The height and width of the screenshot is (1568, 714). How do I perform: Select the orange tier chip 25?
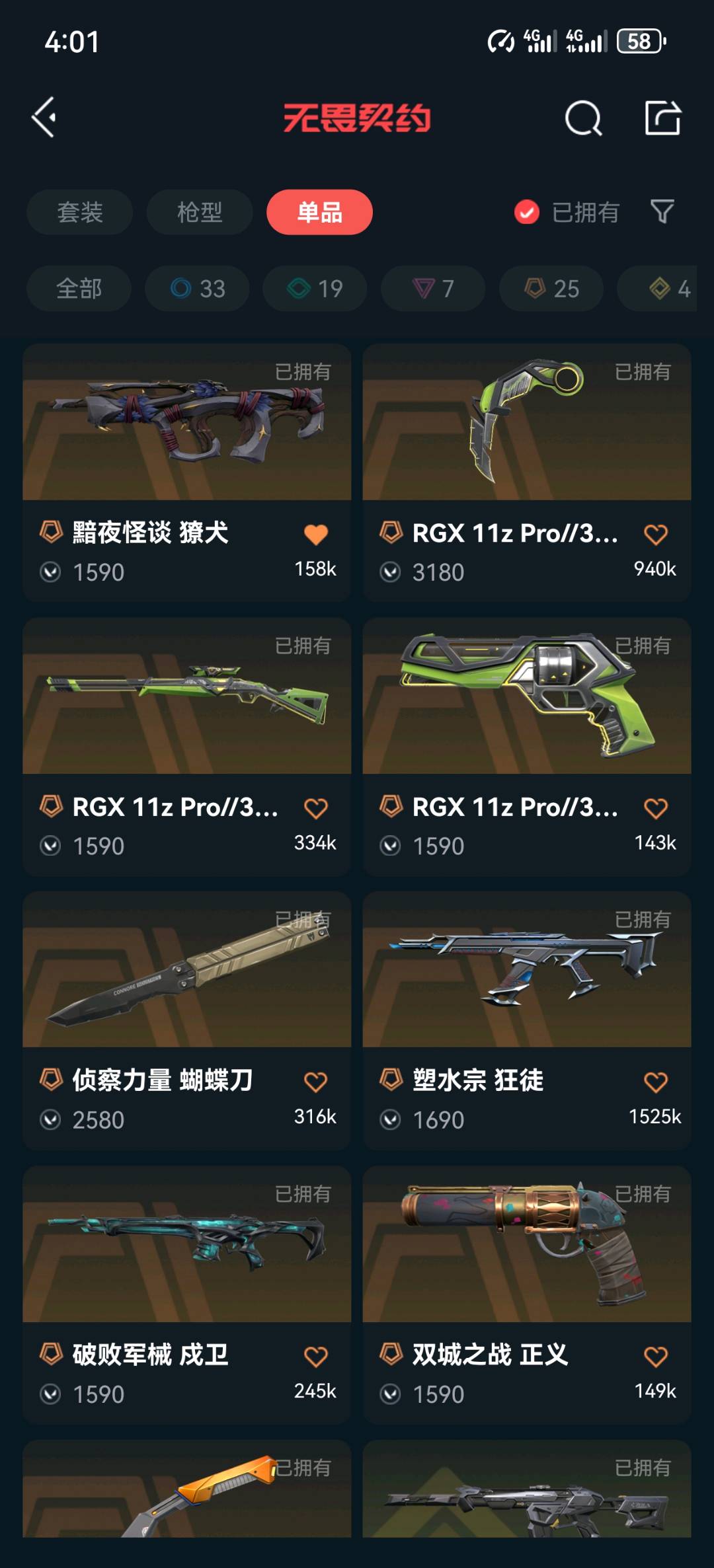click(551, 289)
